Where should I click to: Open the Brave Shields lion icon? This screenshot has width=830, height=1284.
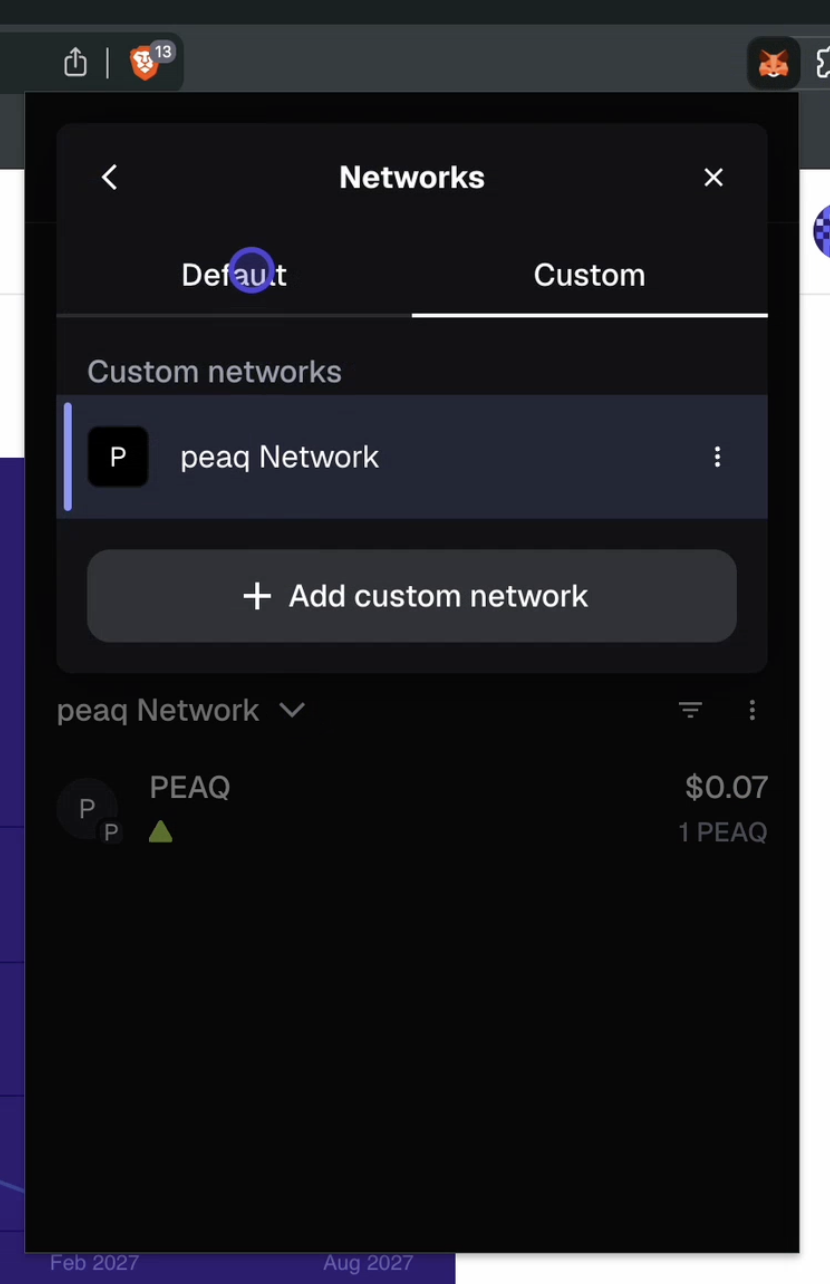click(x=146, y=63)
